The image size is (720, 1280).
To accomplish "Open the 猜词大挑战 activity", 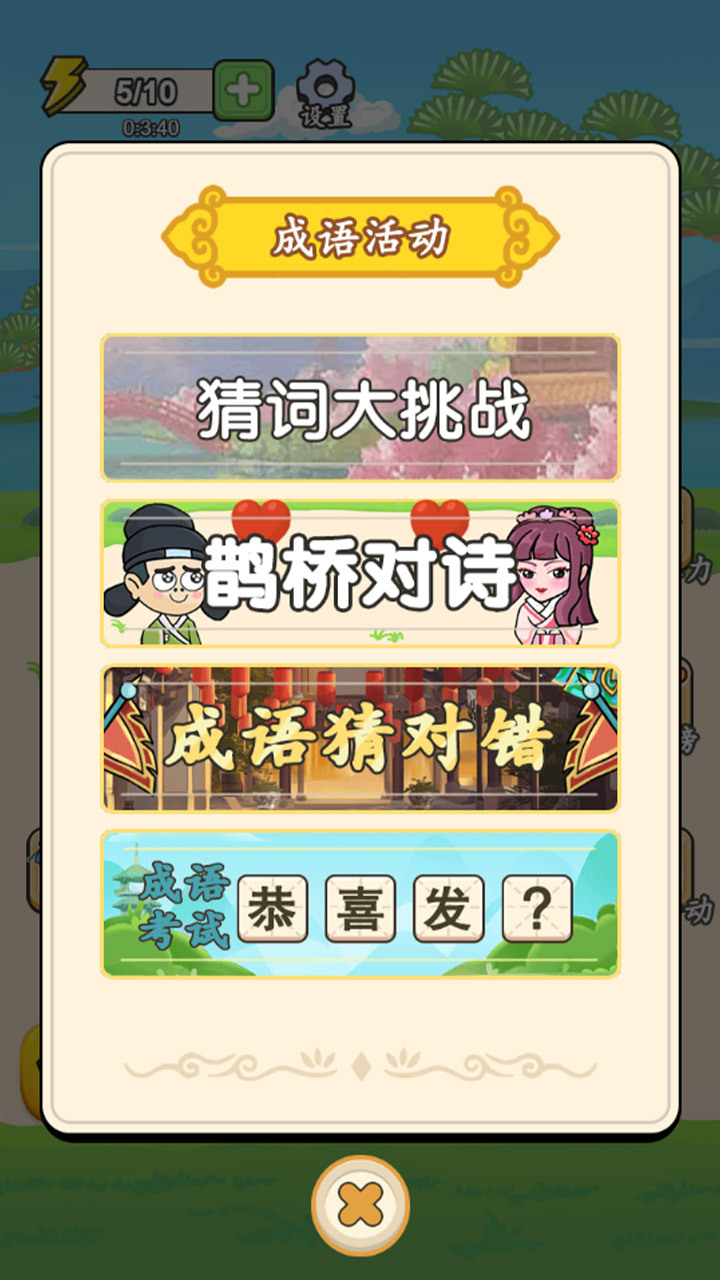I will [x=360, y=408].
